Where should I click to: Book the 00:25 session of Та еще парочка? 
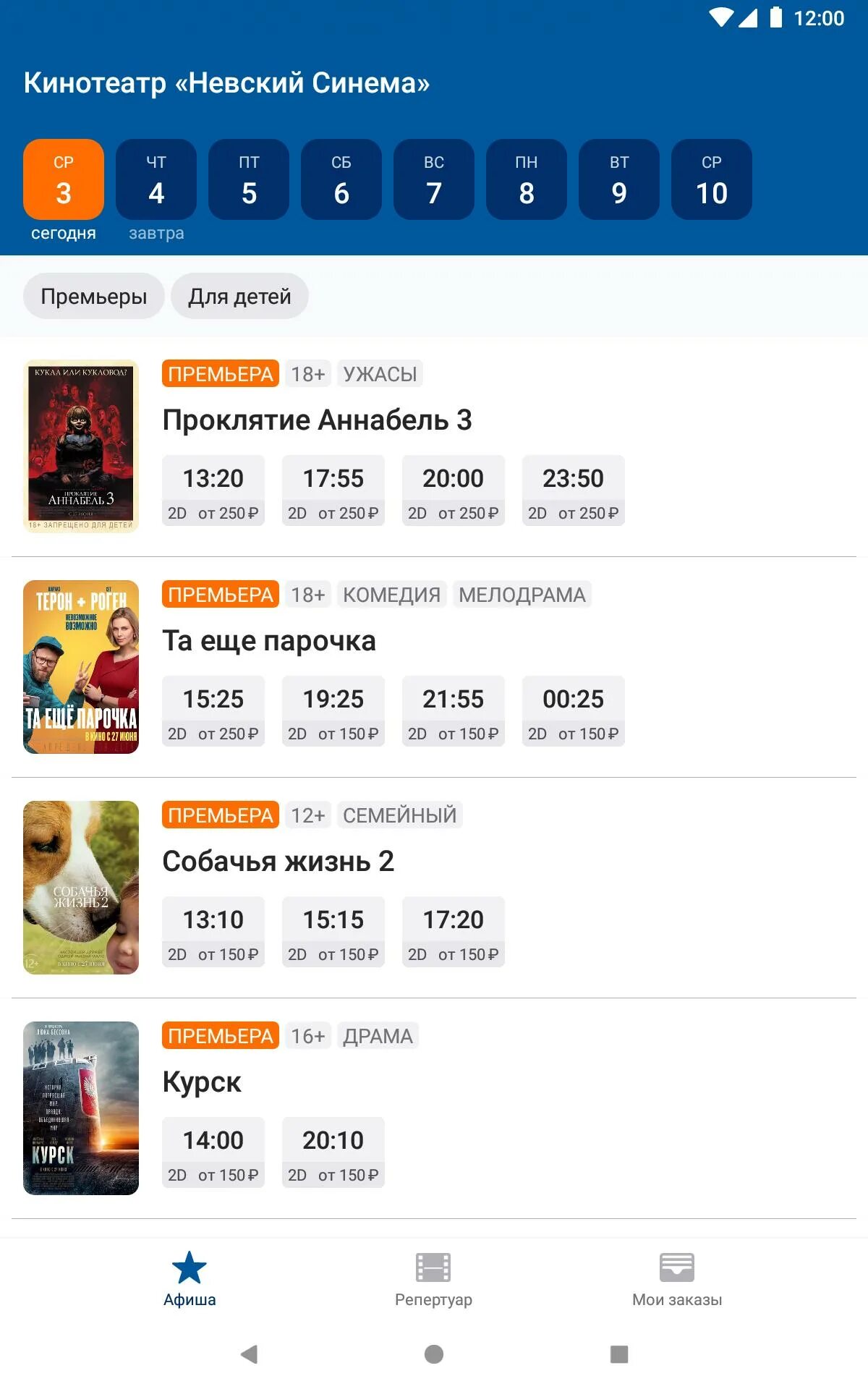(574, 711)
